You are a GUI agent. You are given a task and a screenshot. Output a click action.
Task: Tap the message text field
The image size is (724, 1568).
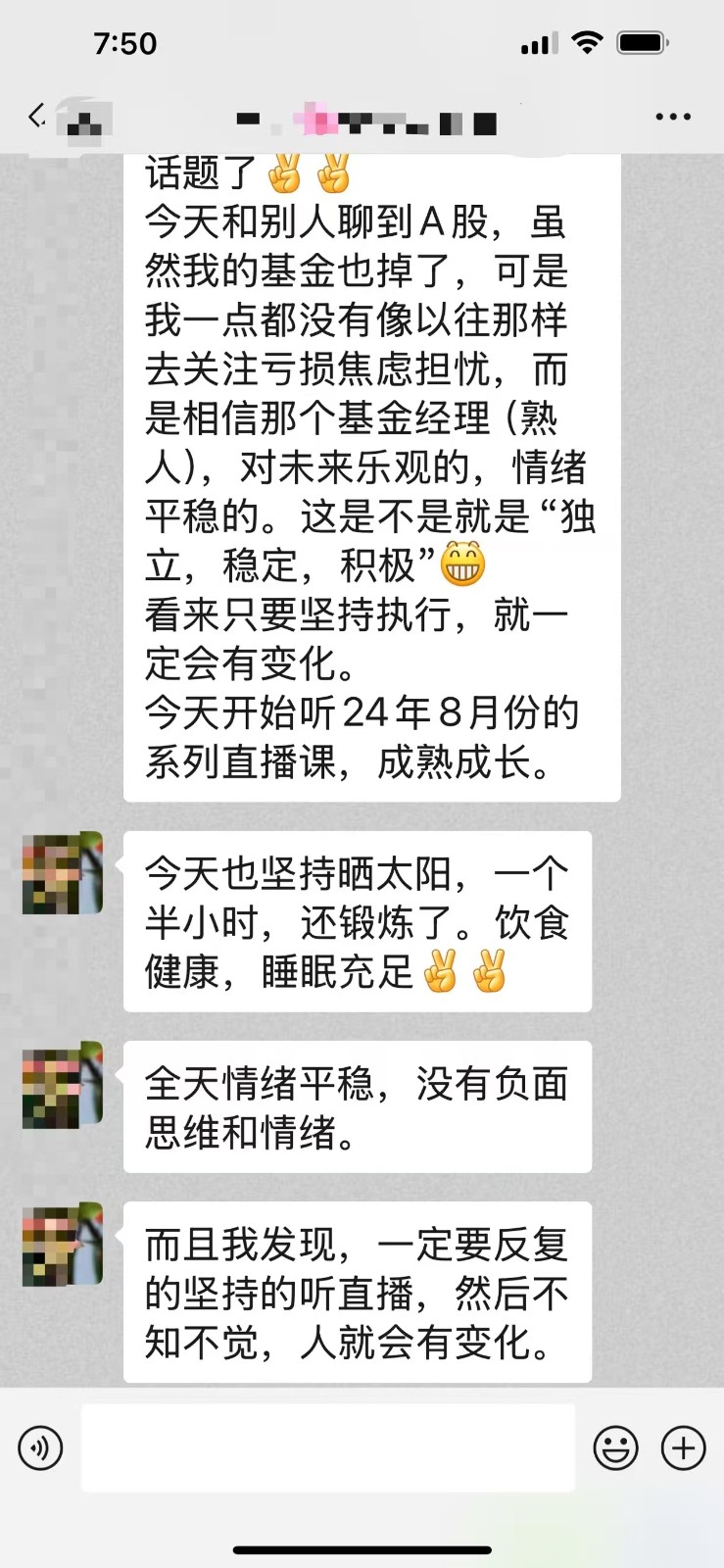(x=327, y=1447)
